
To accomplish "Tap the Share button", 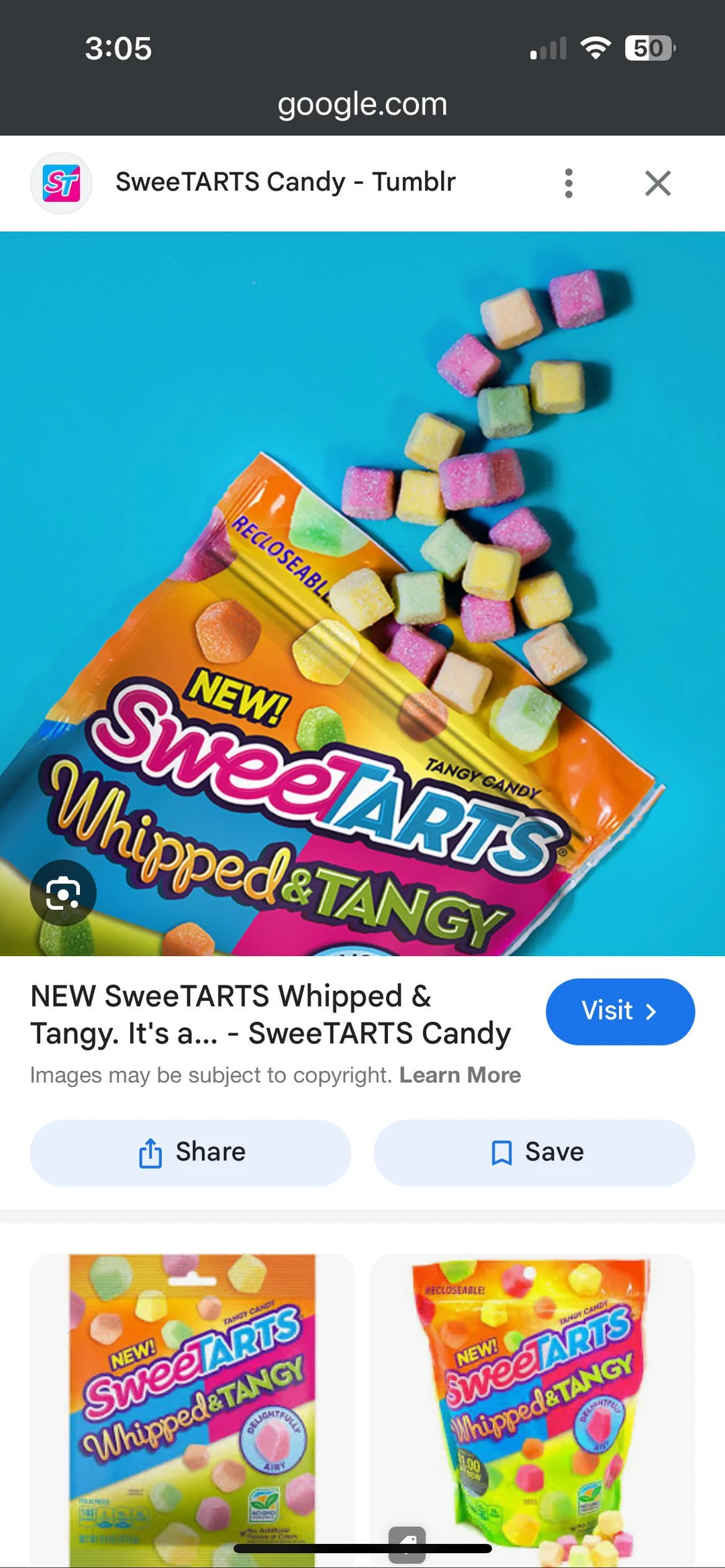I will pyautogui.click(x=190, y=1151).
